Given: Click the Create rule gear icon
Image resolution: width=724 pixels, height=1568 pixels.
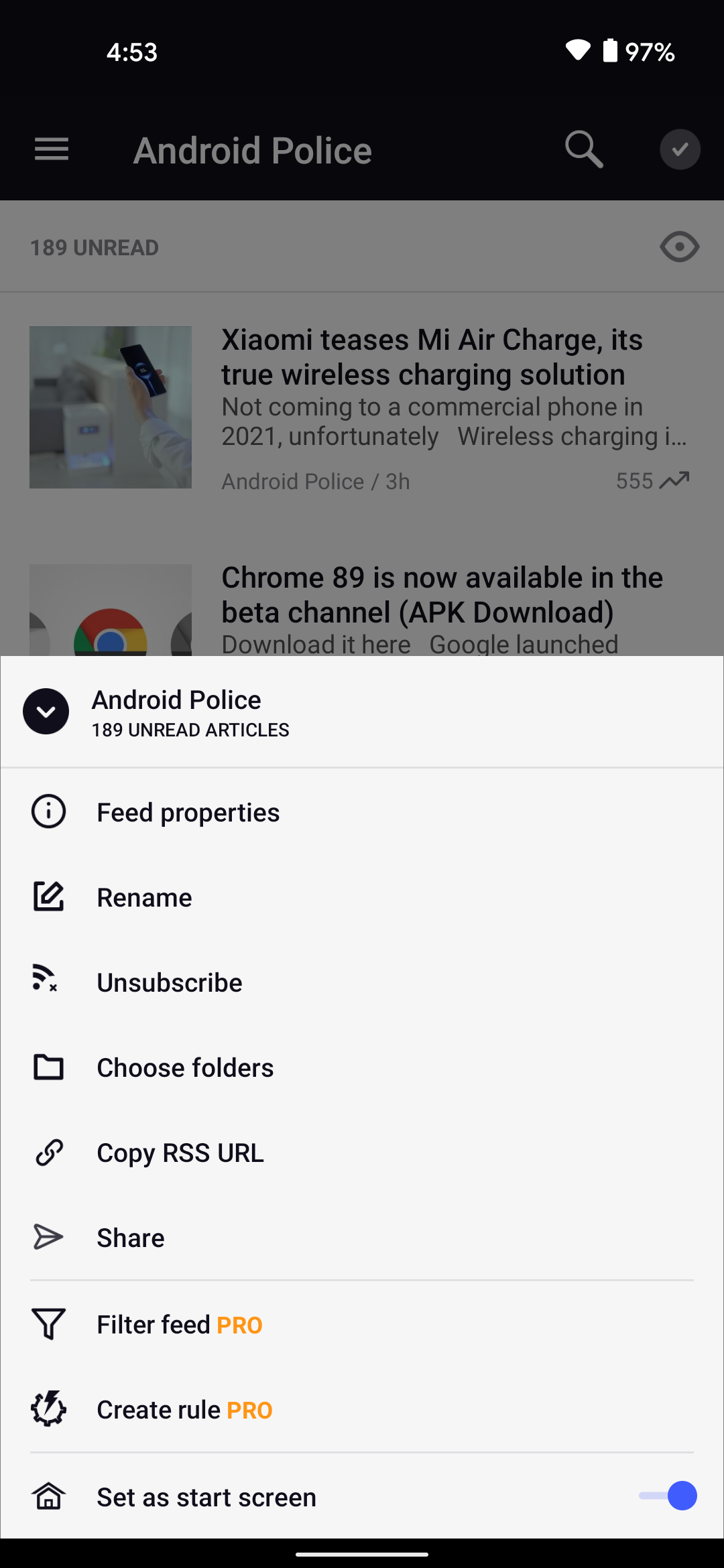Looking at the screenshot, I should click(48, 1409).
